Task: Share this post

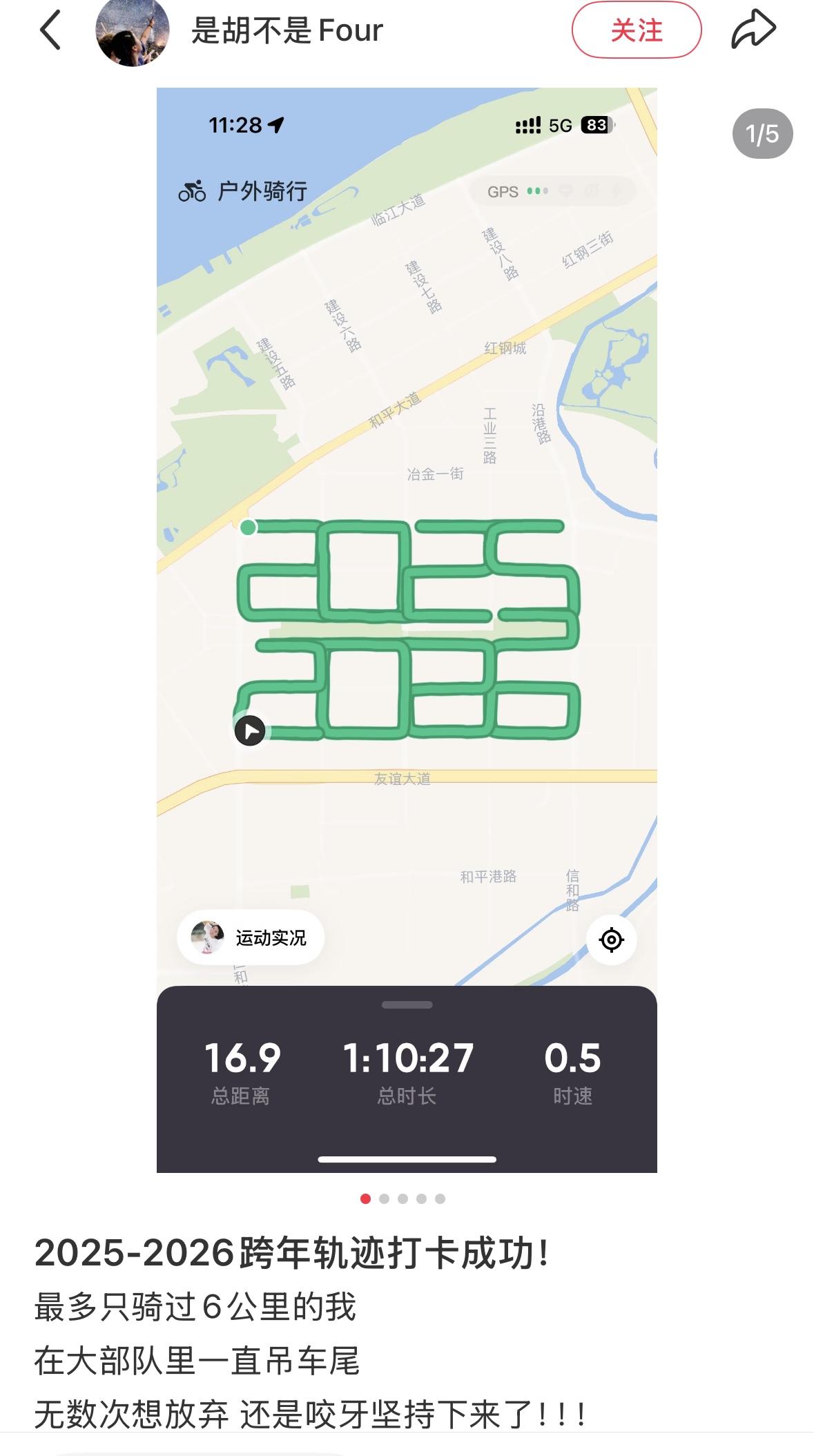Action: tap(753, 30)
